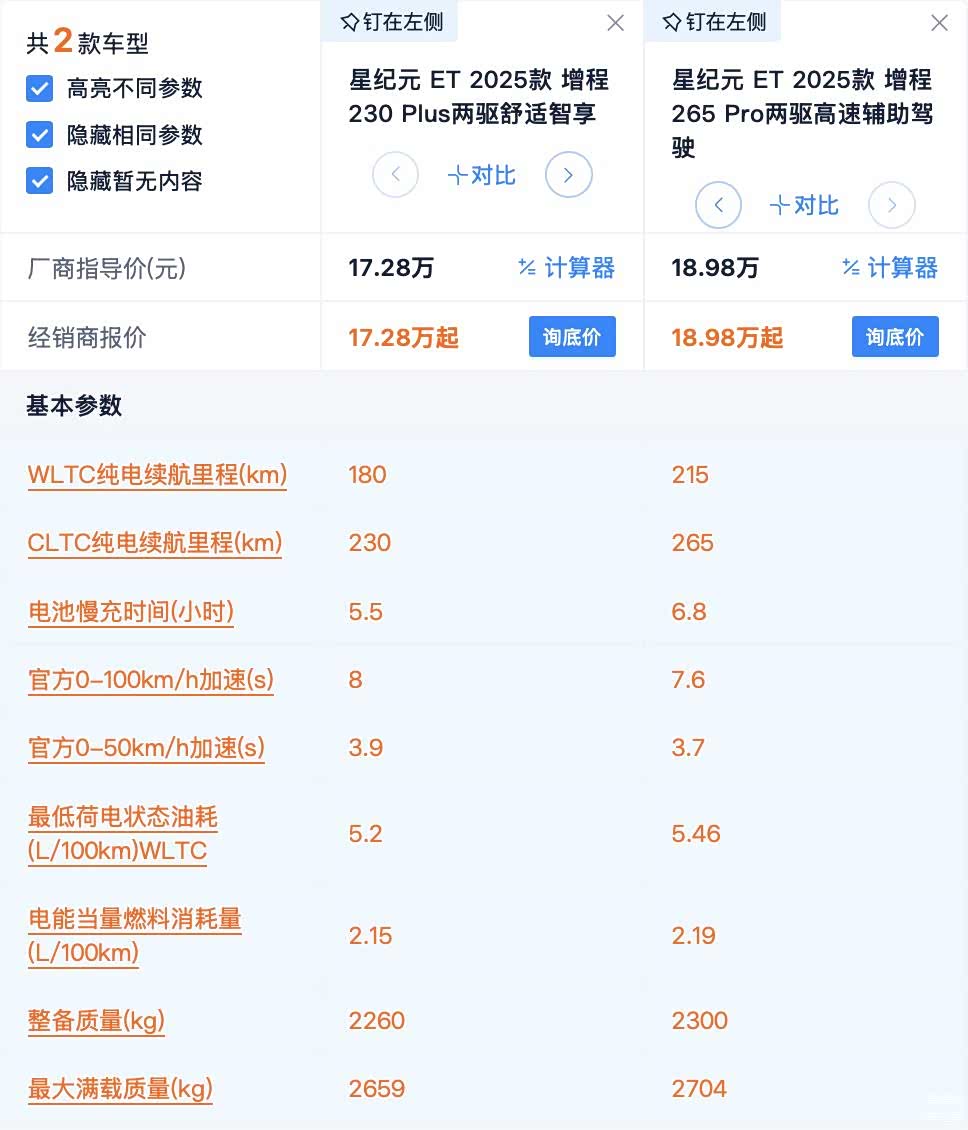
Task: Open the 最大满载质量 parameter link
Action: click(x=120, y=1089)
